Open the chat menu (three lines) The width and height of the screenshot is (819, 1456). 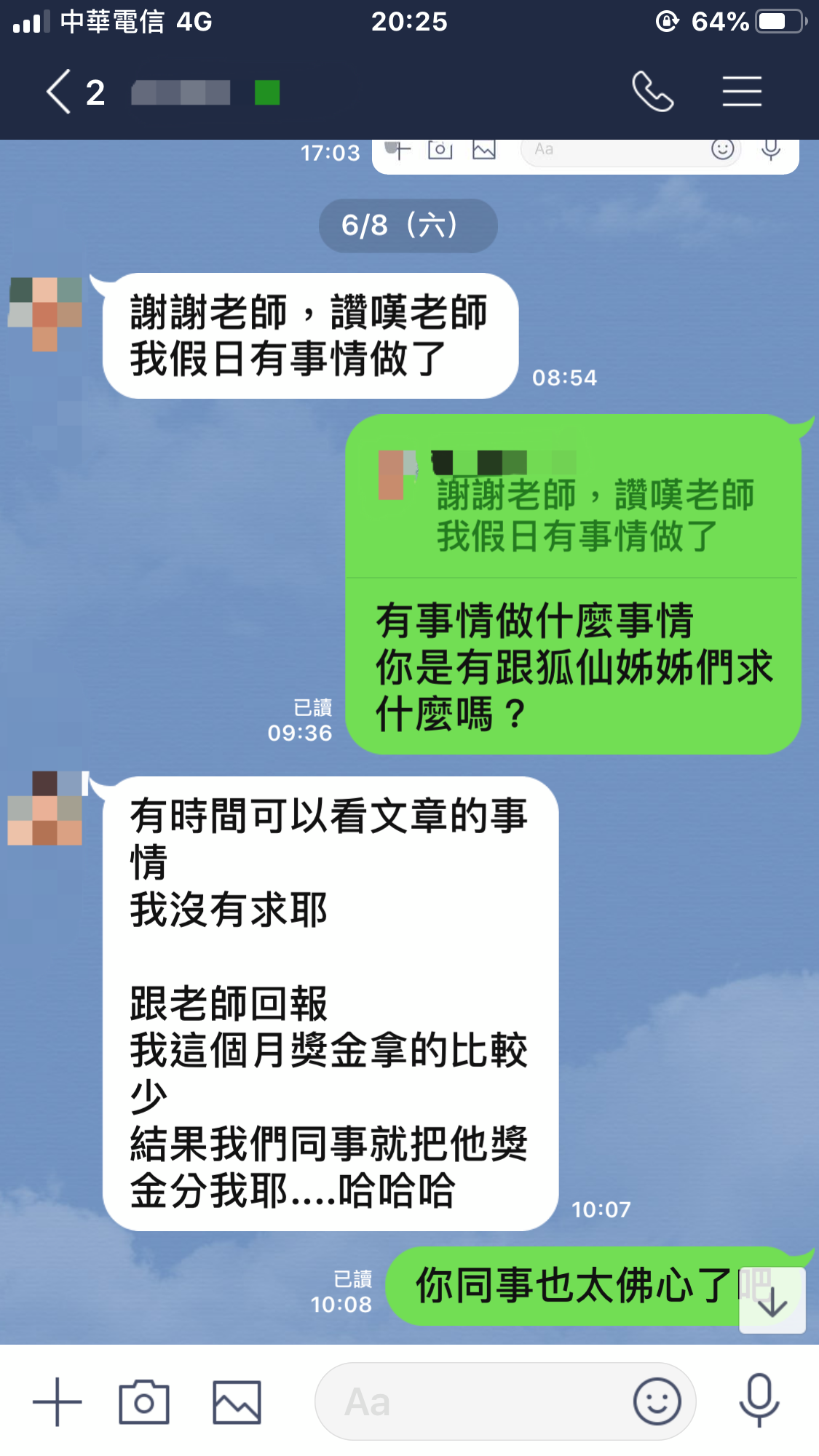pos(742,92)
